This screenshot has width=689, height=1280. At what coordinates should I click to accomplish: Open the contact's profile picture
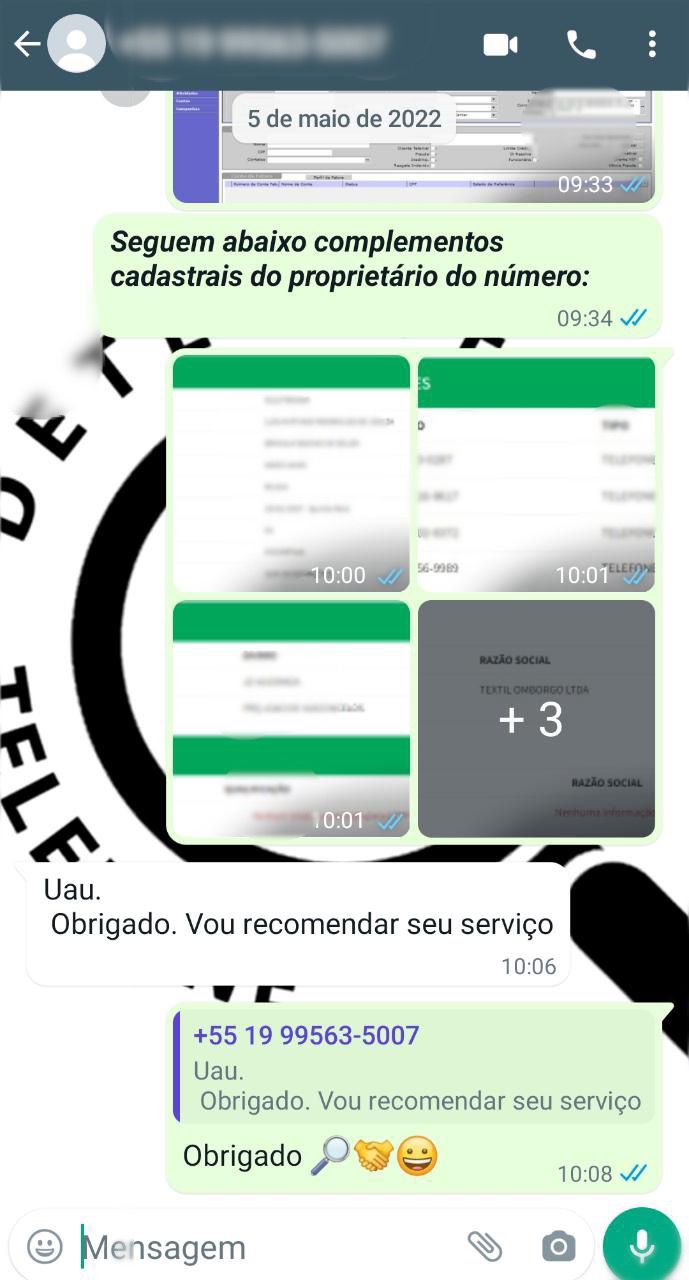[76, 44]
